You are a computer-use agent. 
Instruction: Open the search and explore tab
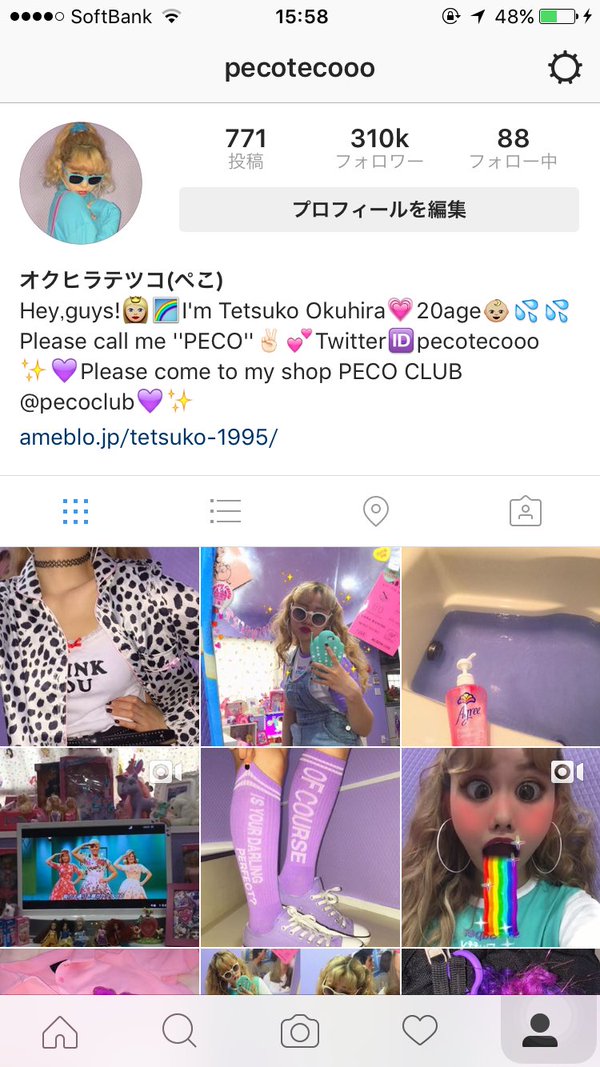coord(180,1030)
